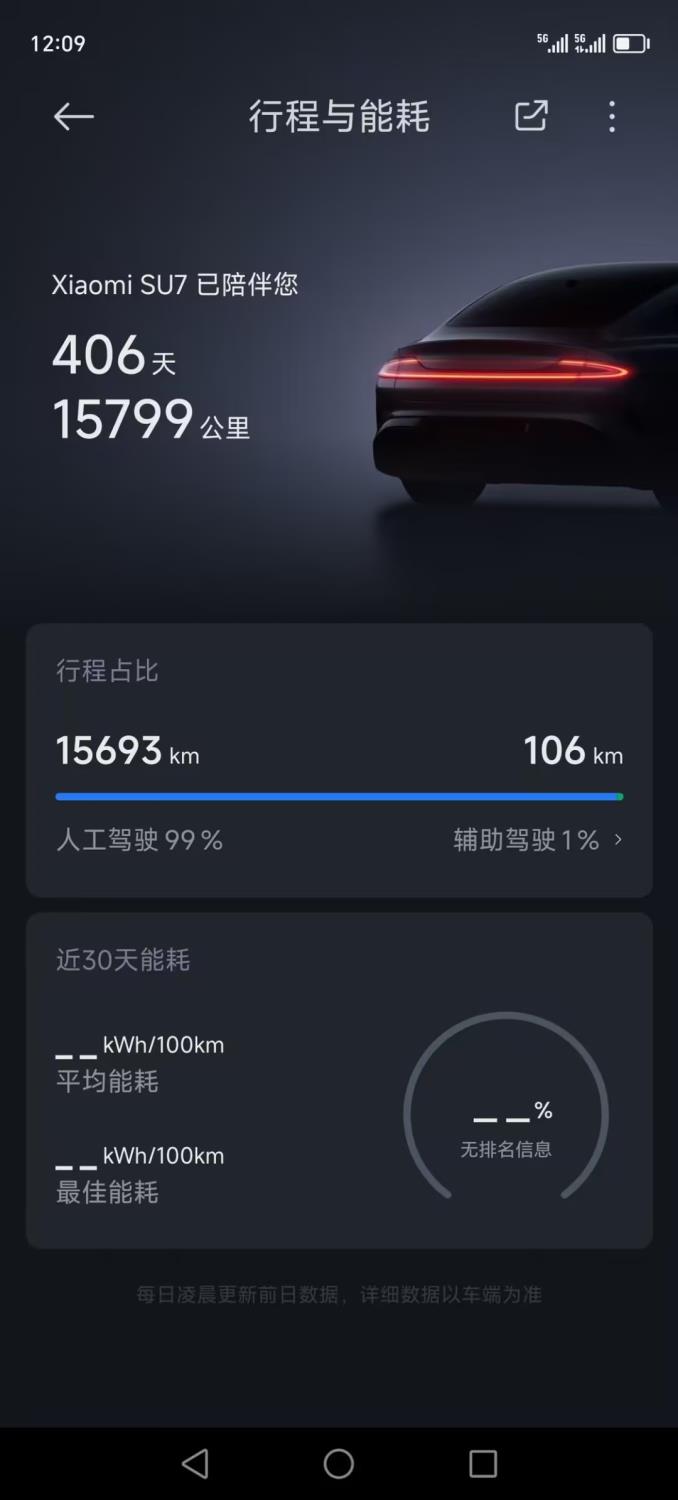Open the three-dot overflow menu
This screenshot has height=1500, width=678.
click(612, 117)
